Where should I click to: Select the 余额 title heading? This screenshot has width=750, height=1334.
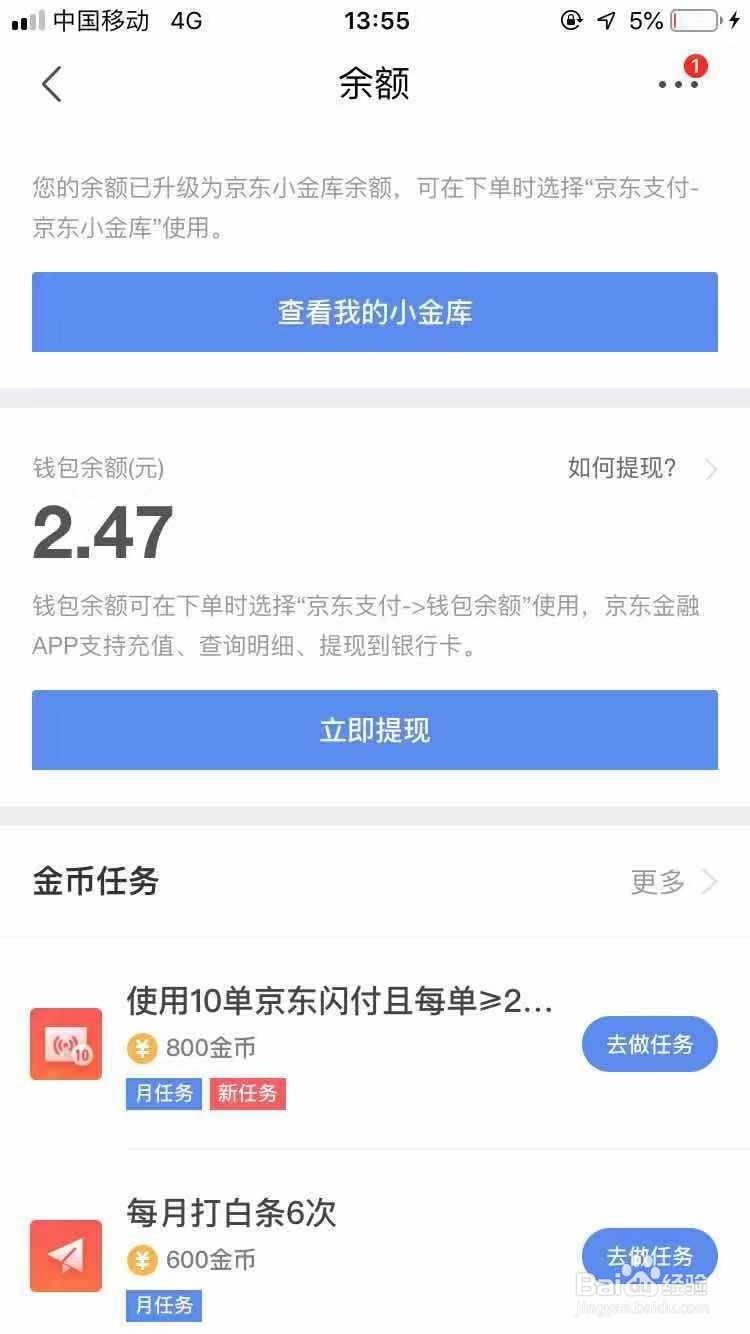tap(374, 84)
